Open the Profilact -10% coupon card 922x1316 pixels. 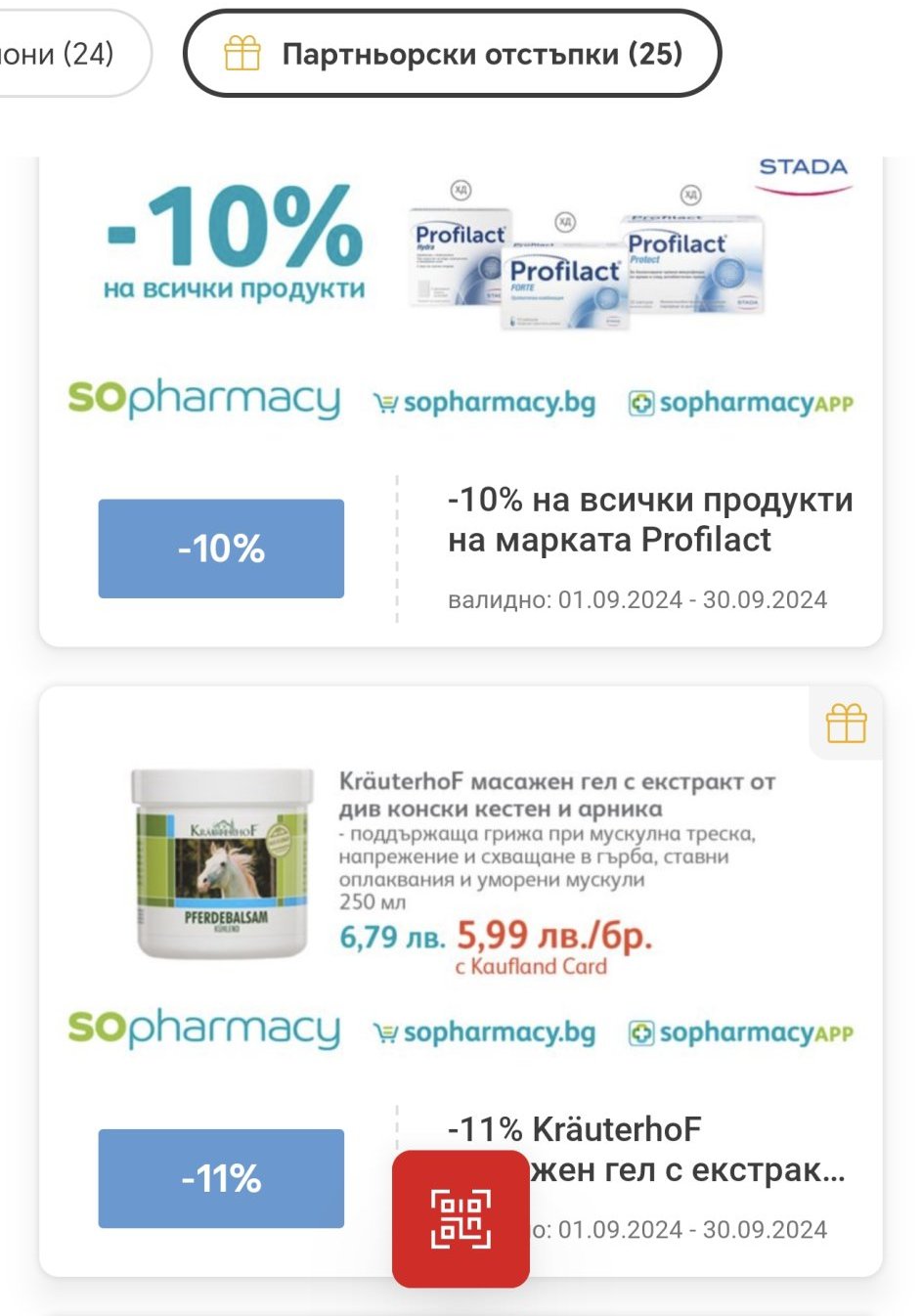pos(460,411)
